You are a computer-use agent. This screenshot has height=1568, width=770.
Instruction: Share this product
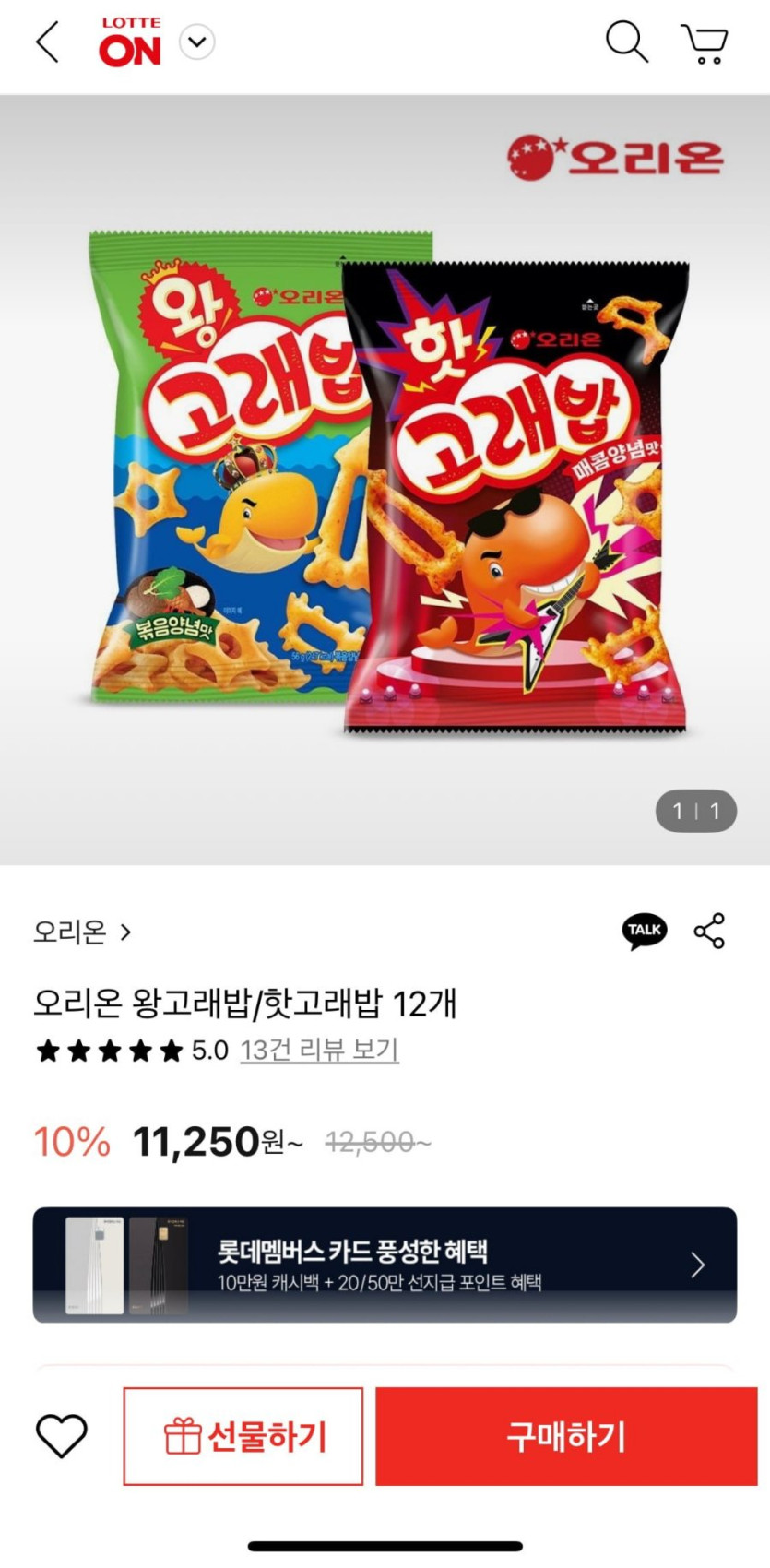(709, 931)
